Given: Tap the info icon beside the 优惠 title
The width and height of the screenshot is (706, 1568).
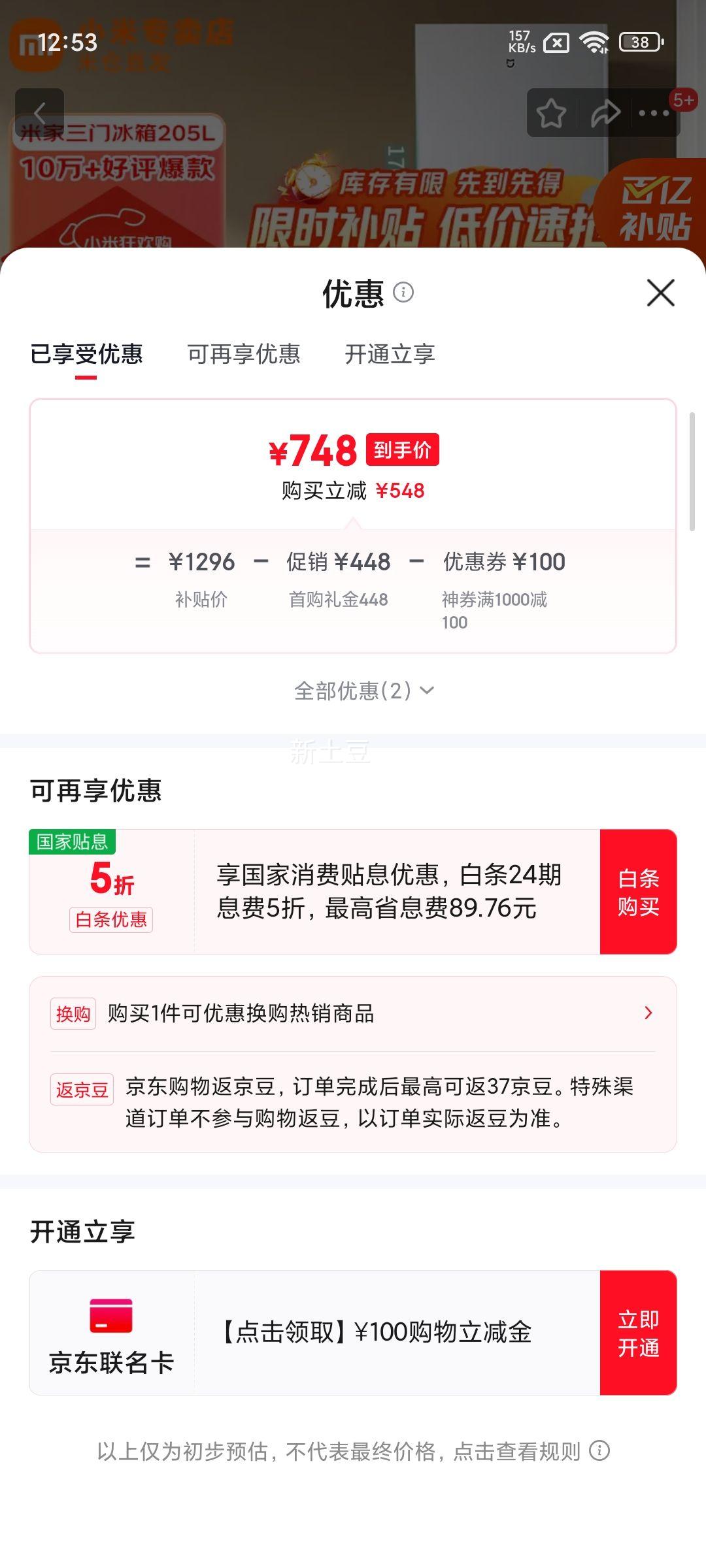Looking at the screenshot, I should click(x=403, y=292).
